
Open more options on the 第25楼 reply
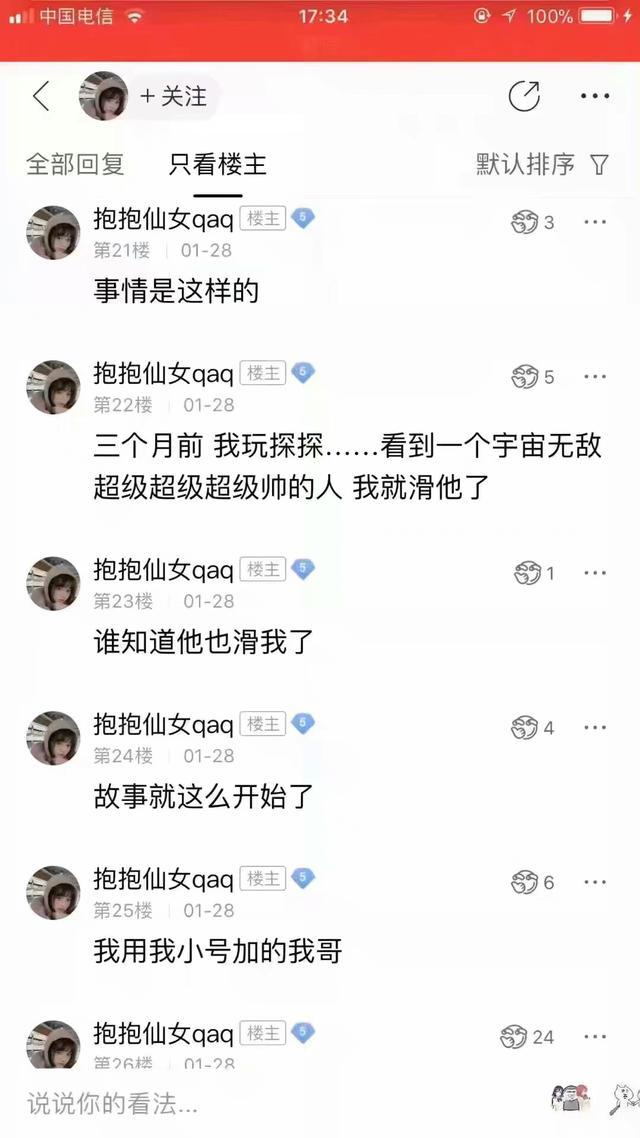[x=595, y=882]
